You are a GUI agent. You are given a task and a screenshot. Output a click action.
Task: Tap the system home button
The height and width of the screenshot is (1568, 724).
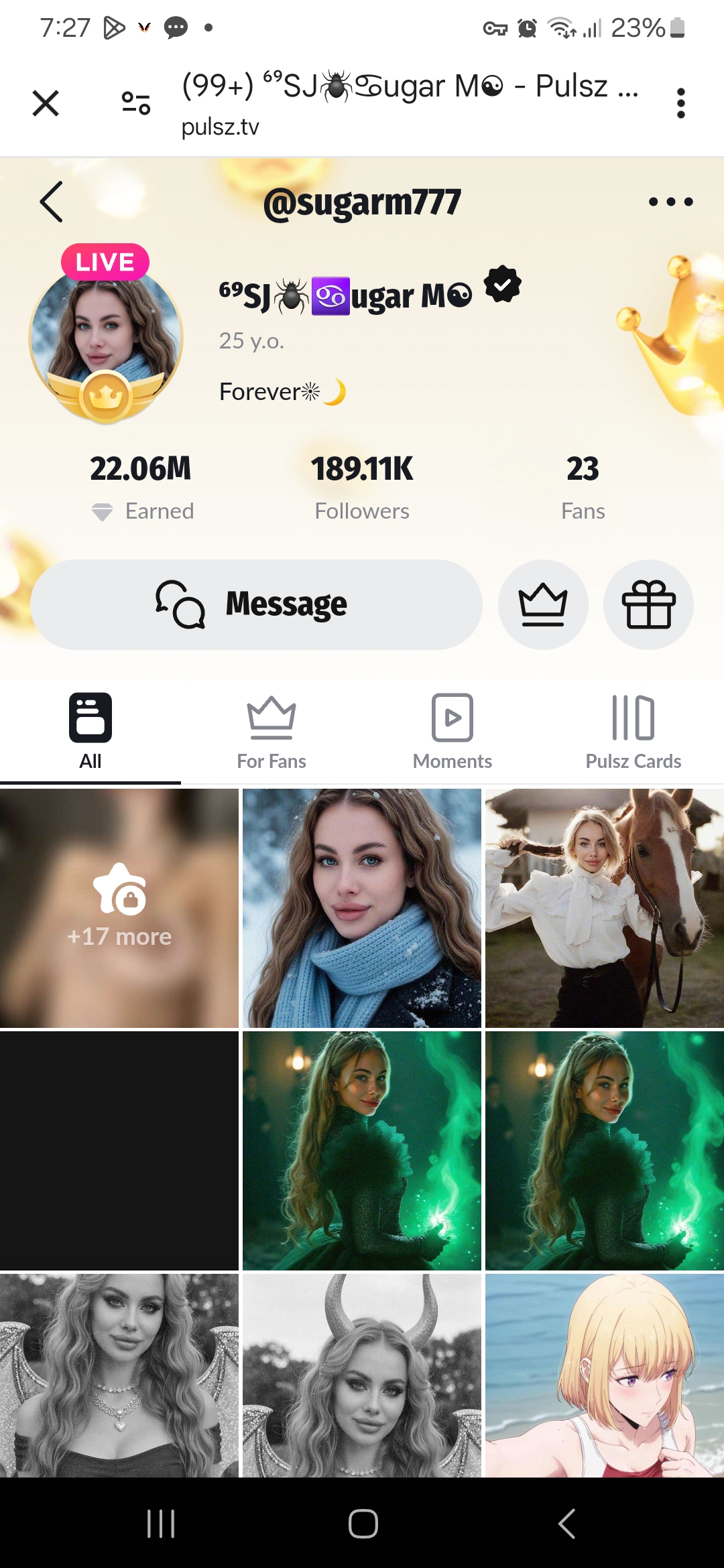pyautogui.click(x=363, y=1524)
